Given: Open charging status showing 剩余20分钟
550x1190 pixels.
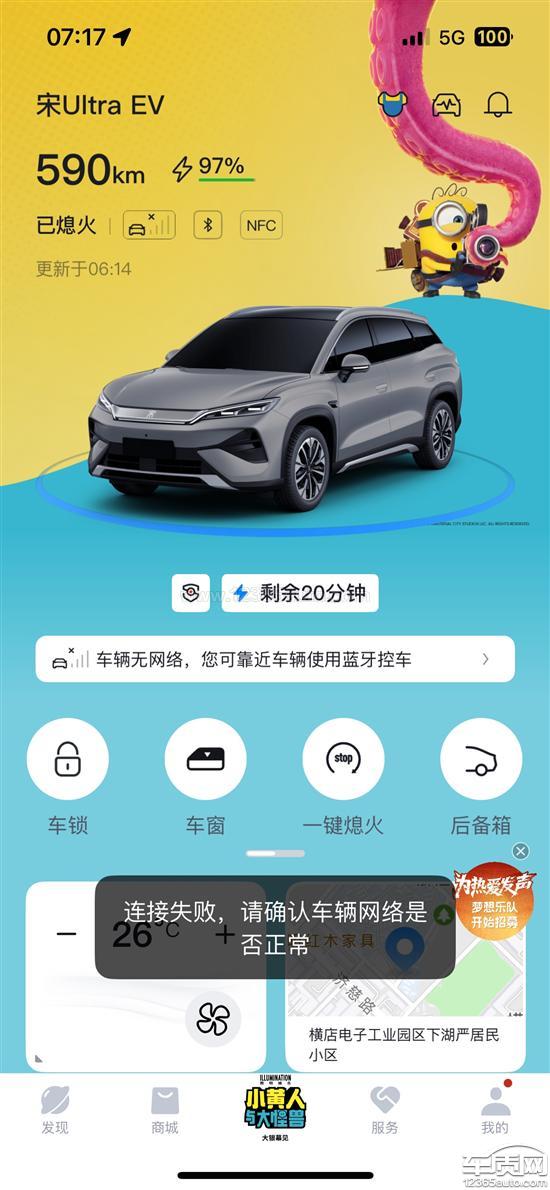Looking at the screenshot, I should coord(300,593).
